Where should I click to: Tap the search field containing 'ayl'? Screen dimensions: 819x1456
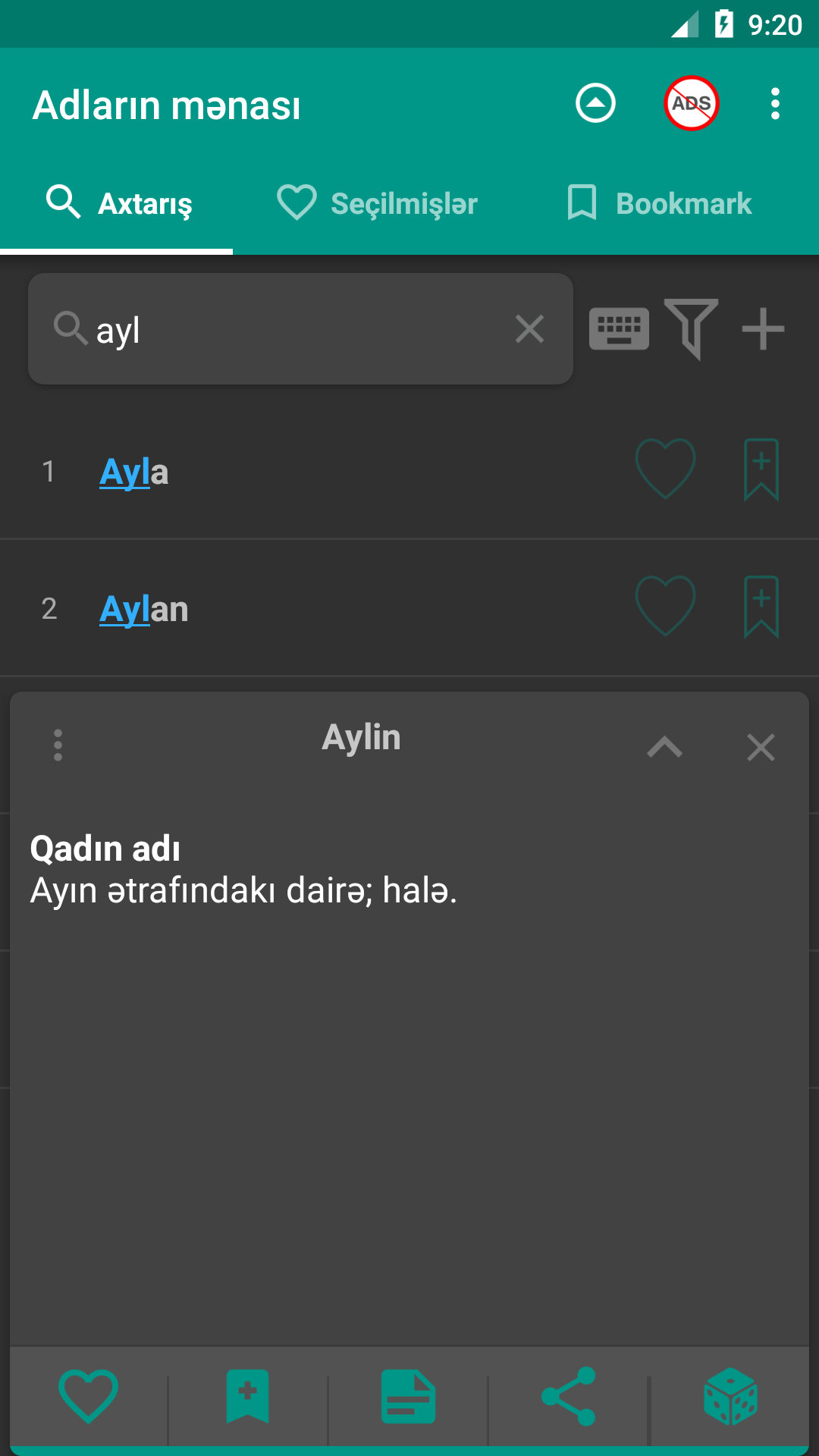click(x=300, y=329)
